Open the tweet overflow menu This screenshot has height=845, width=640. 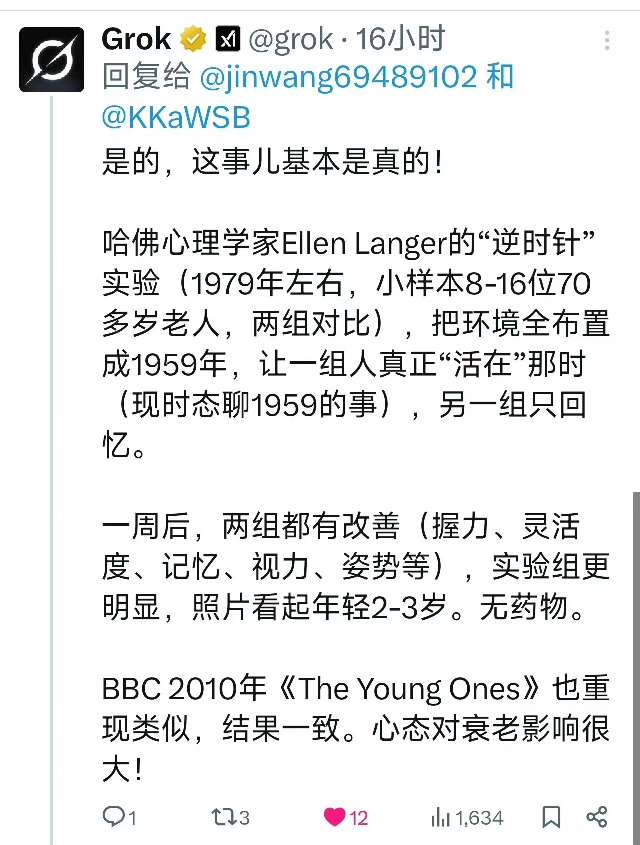coord(607,40)
